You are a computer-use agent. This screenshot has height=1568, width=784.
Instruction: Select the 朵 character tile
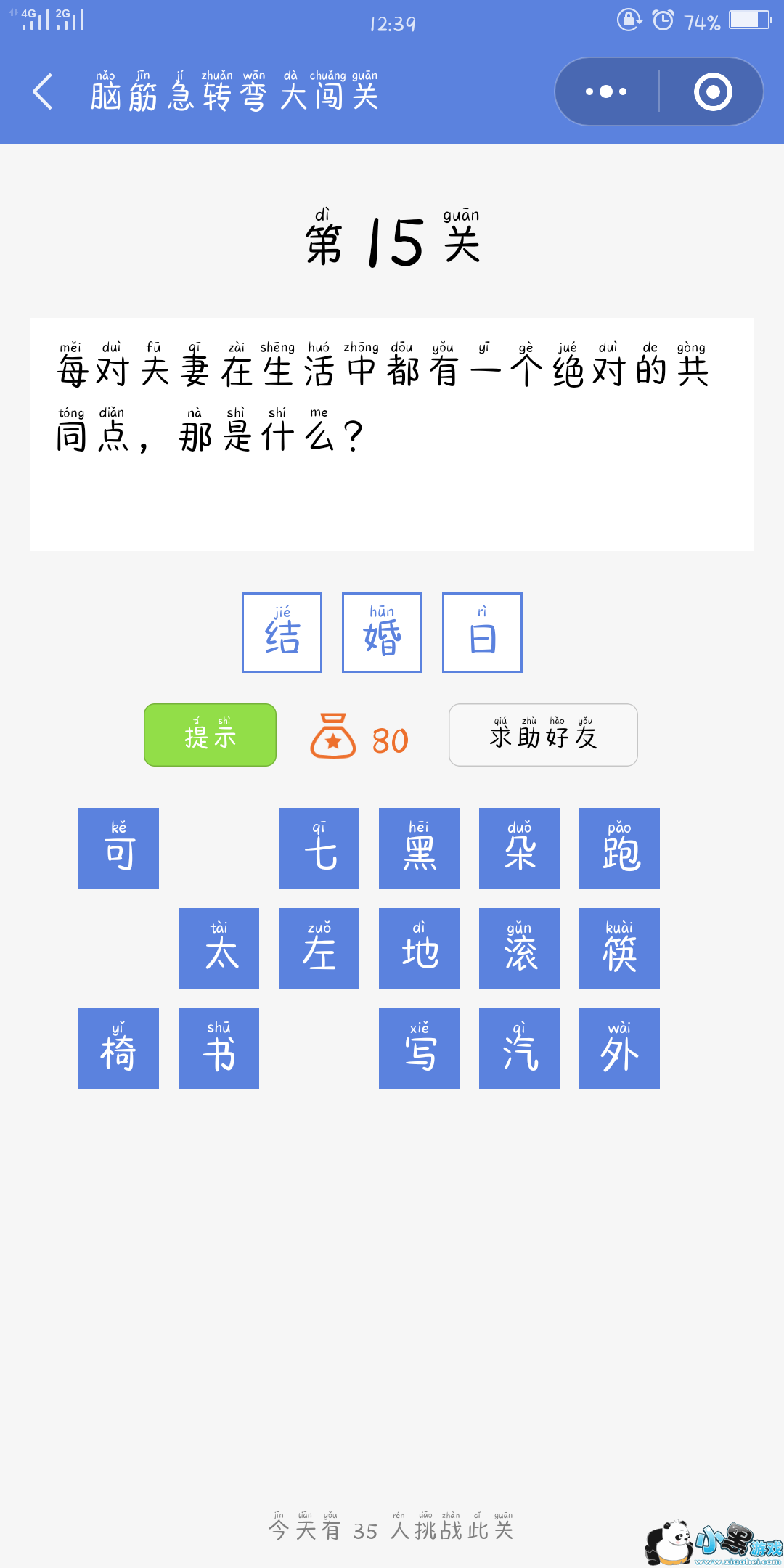click(519, 848)
